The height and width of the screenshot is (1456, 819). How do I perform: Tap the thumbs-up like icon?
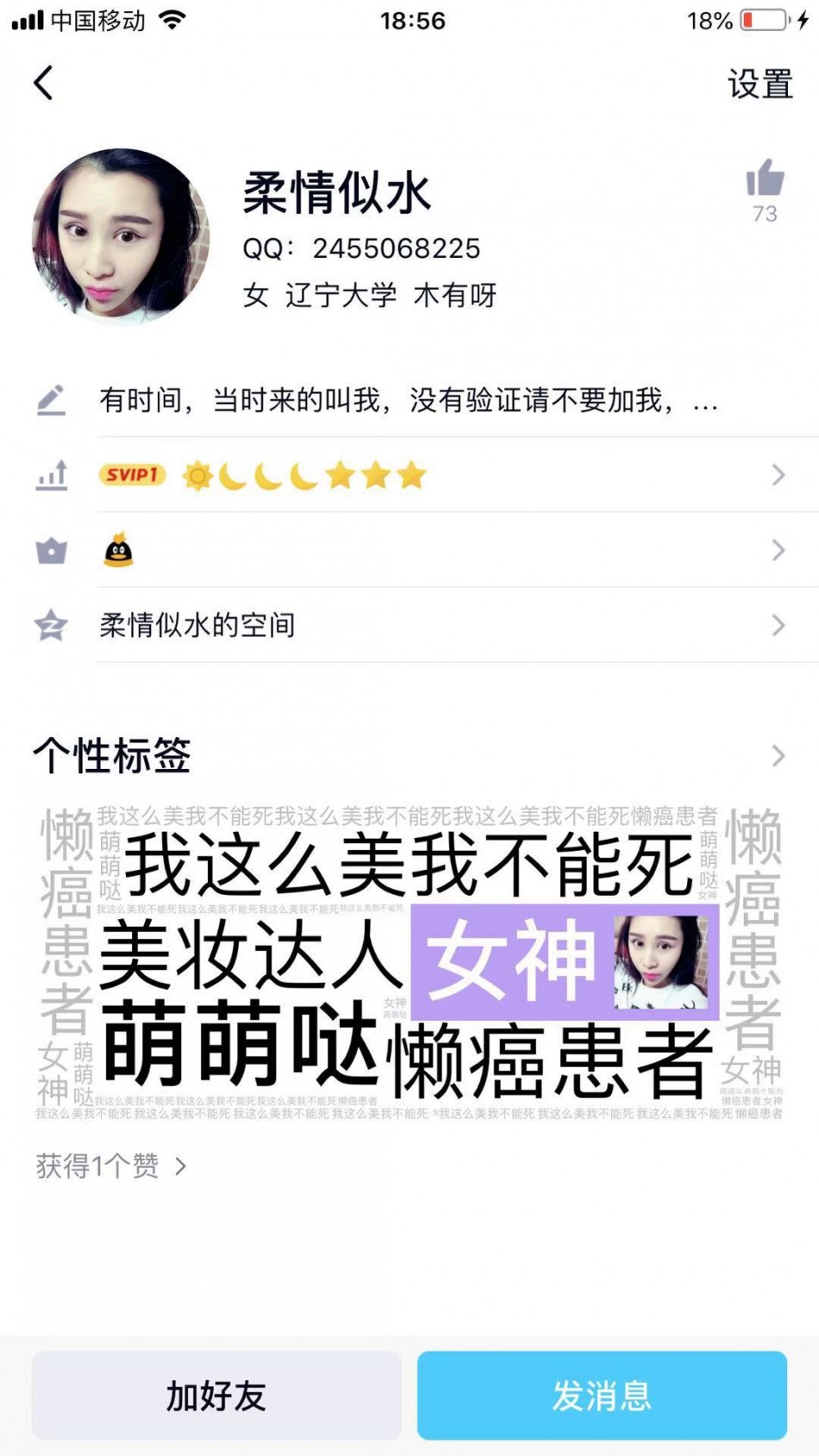(x=765, y=179)
